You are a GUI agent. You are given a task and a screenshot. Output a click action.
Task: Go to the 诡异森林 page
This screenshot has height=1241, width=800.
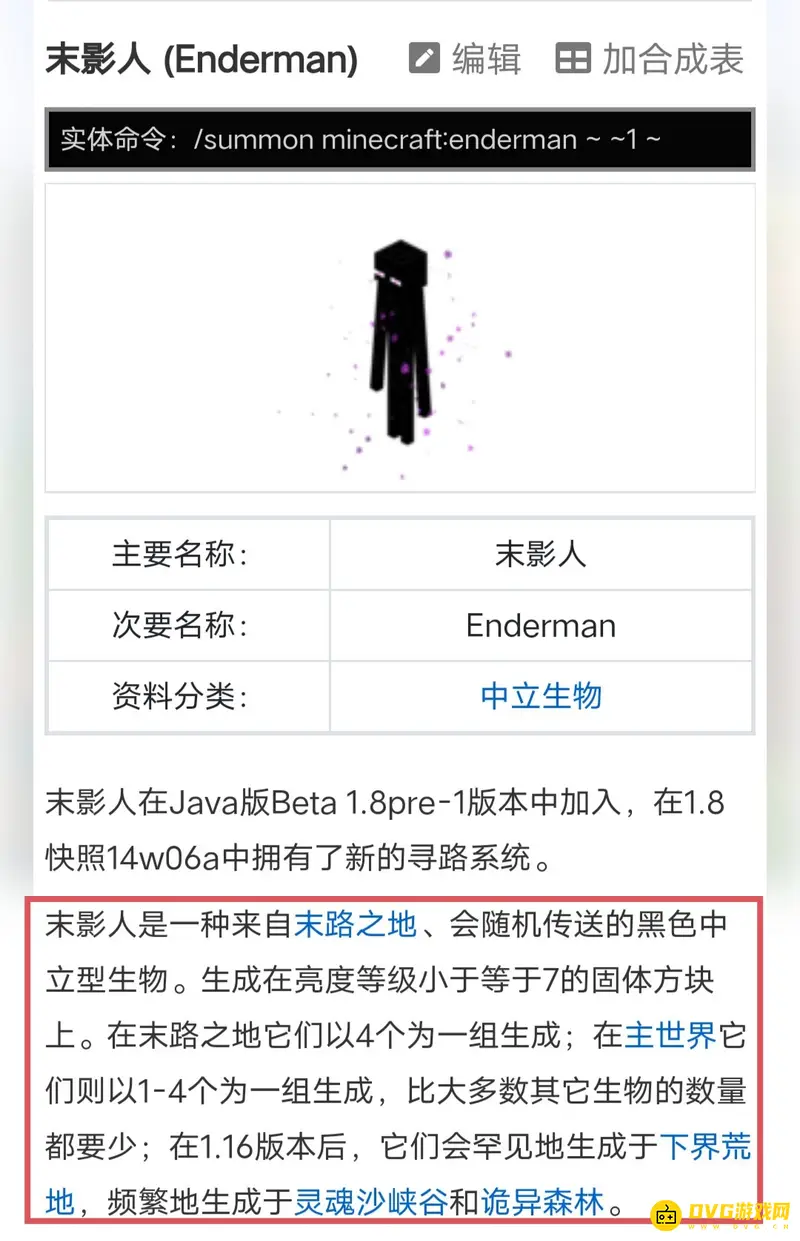542,1201
